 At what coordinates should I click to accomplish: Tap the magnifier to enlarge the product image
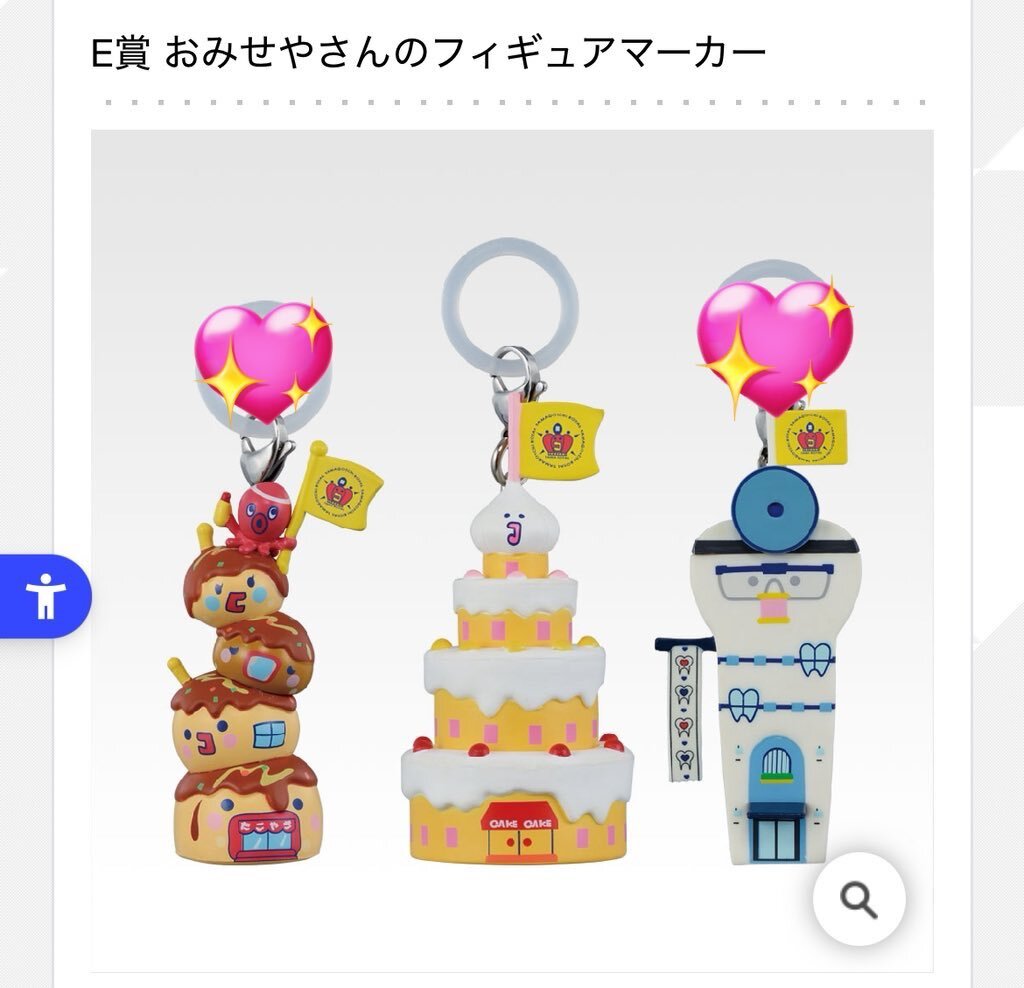pos(859,899)
